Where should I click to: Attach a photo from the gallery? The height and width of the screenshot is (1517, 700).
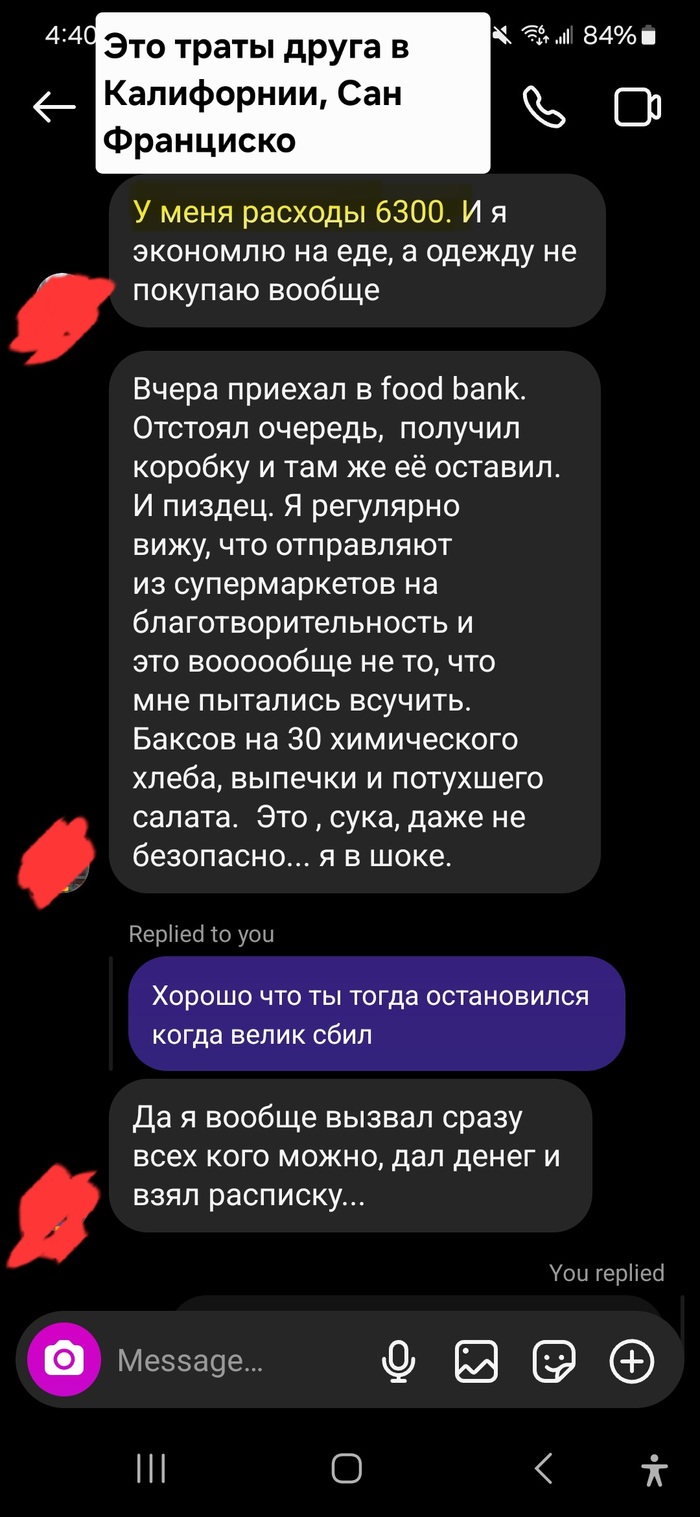tap(476, 1360)
